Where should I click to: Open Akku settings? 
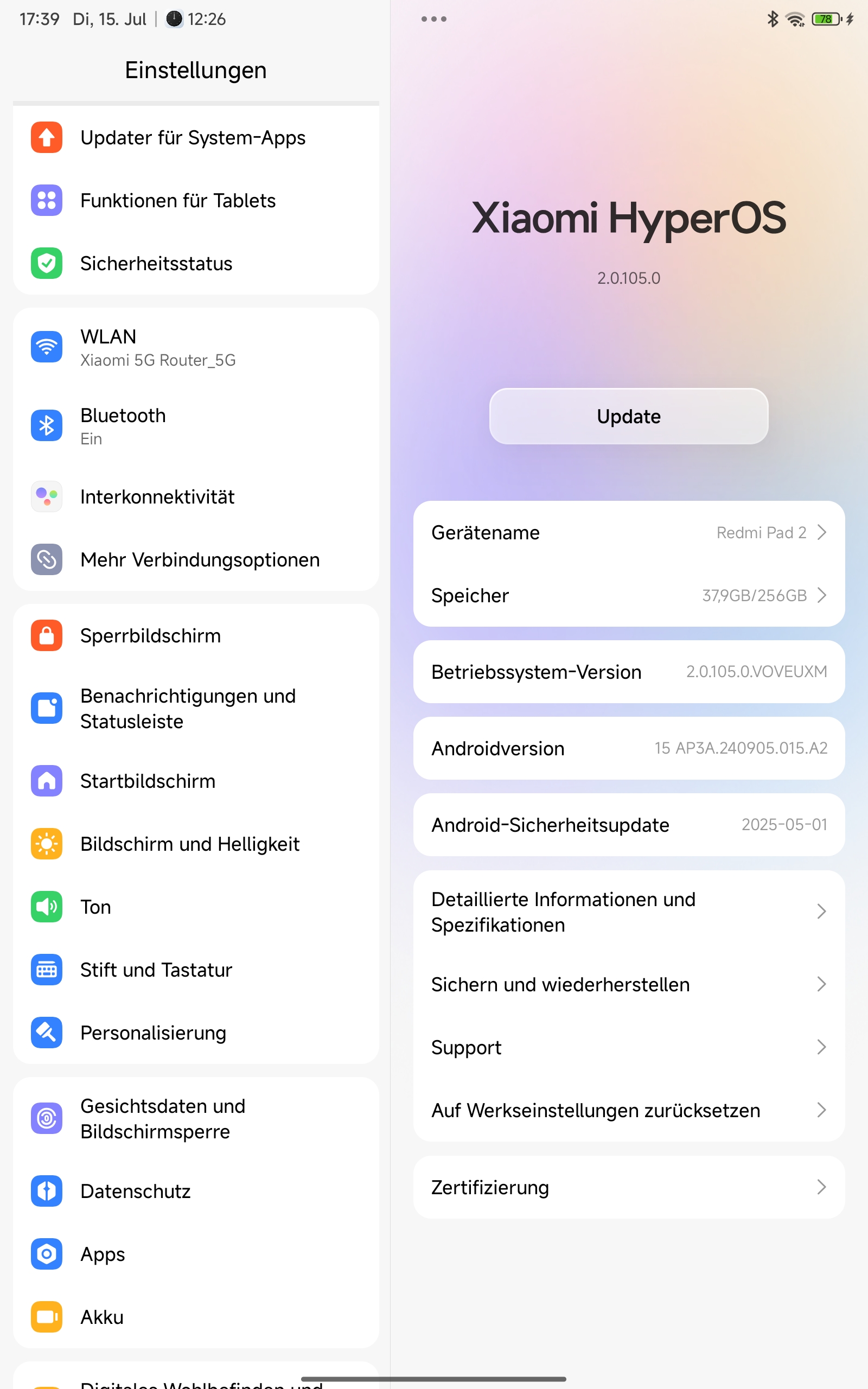point(196,1317)
